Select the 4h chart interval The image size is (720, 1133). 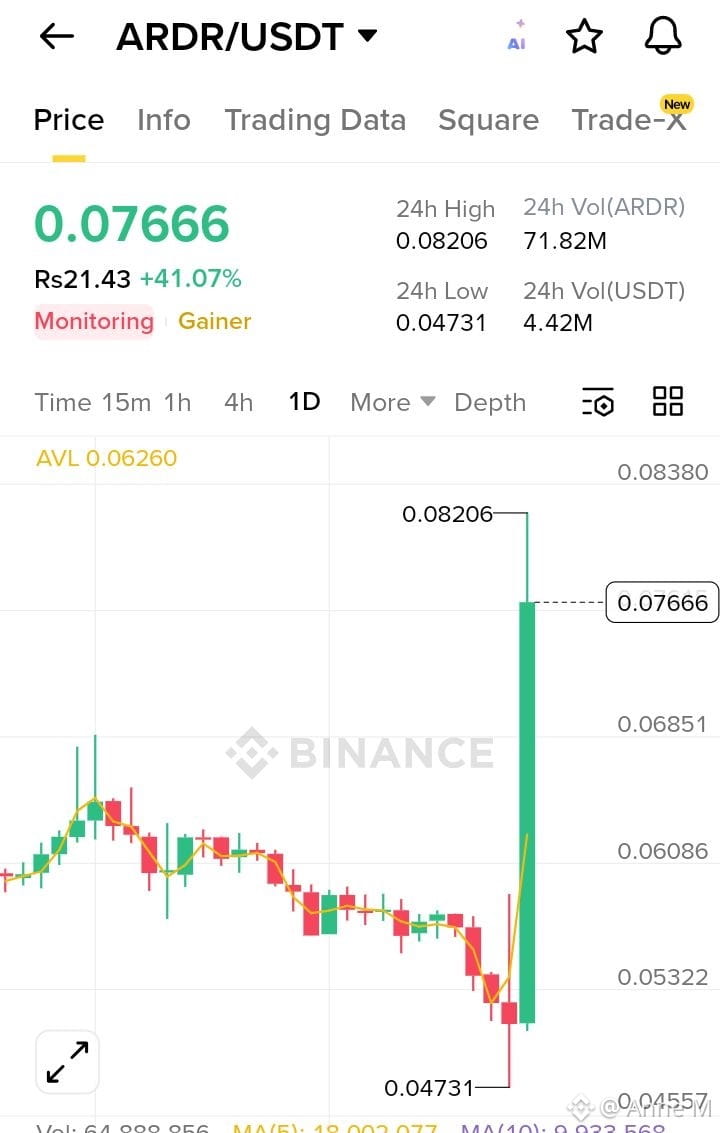(x=239, y=402)
